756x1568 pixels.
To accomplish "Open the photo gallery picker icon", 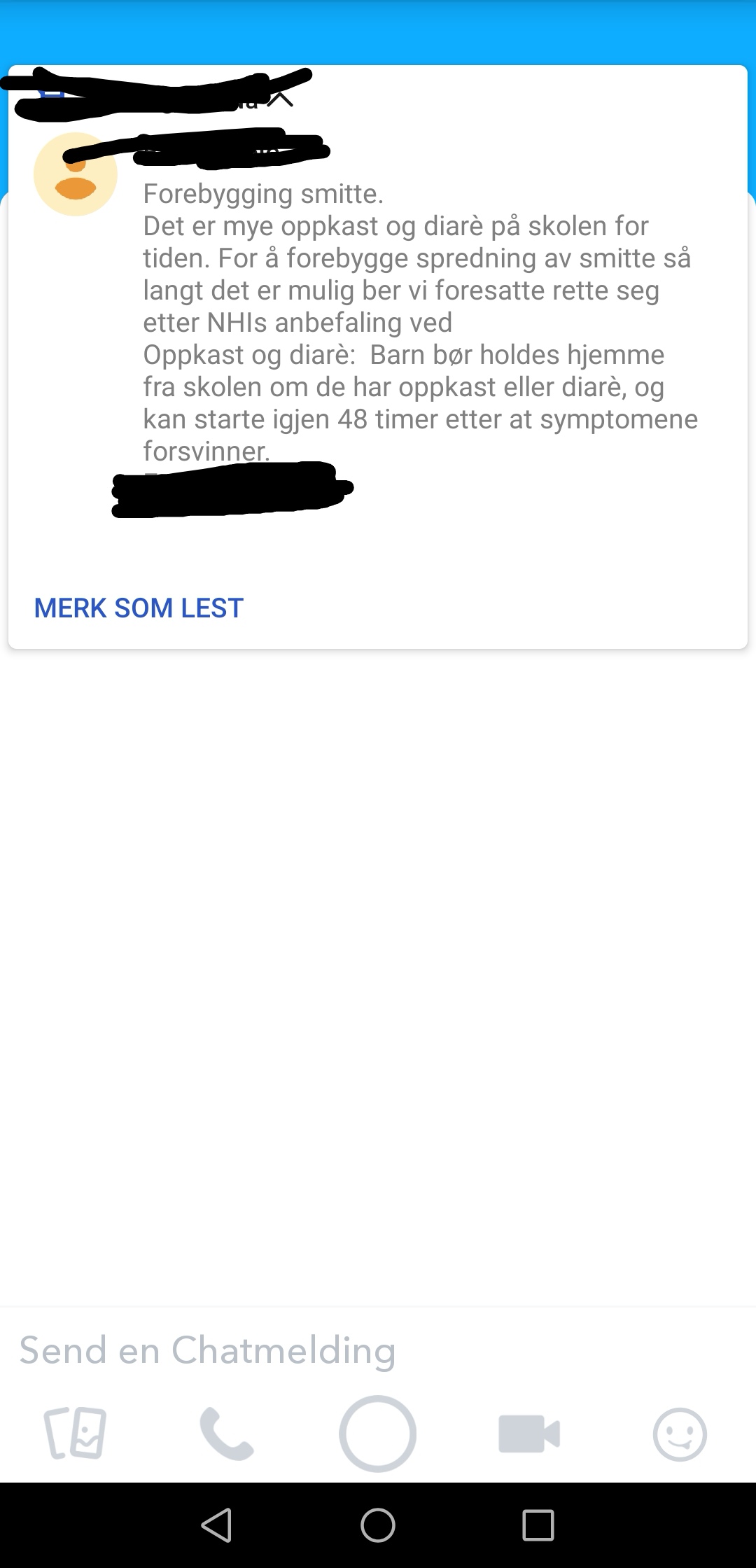I will click(75, 1433).
